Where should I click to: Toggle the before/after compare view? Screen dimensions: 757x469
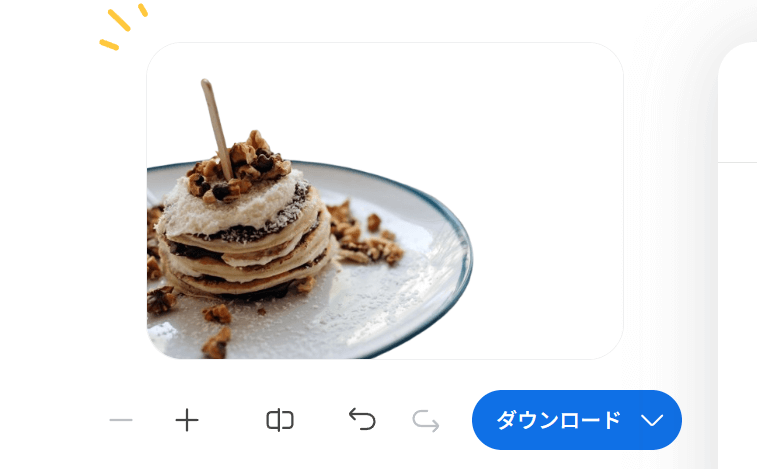tap(280, 420)
